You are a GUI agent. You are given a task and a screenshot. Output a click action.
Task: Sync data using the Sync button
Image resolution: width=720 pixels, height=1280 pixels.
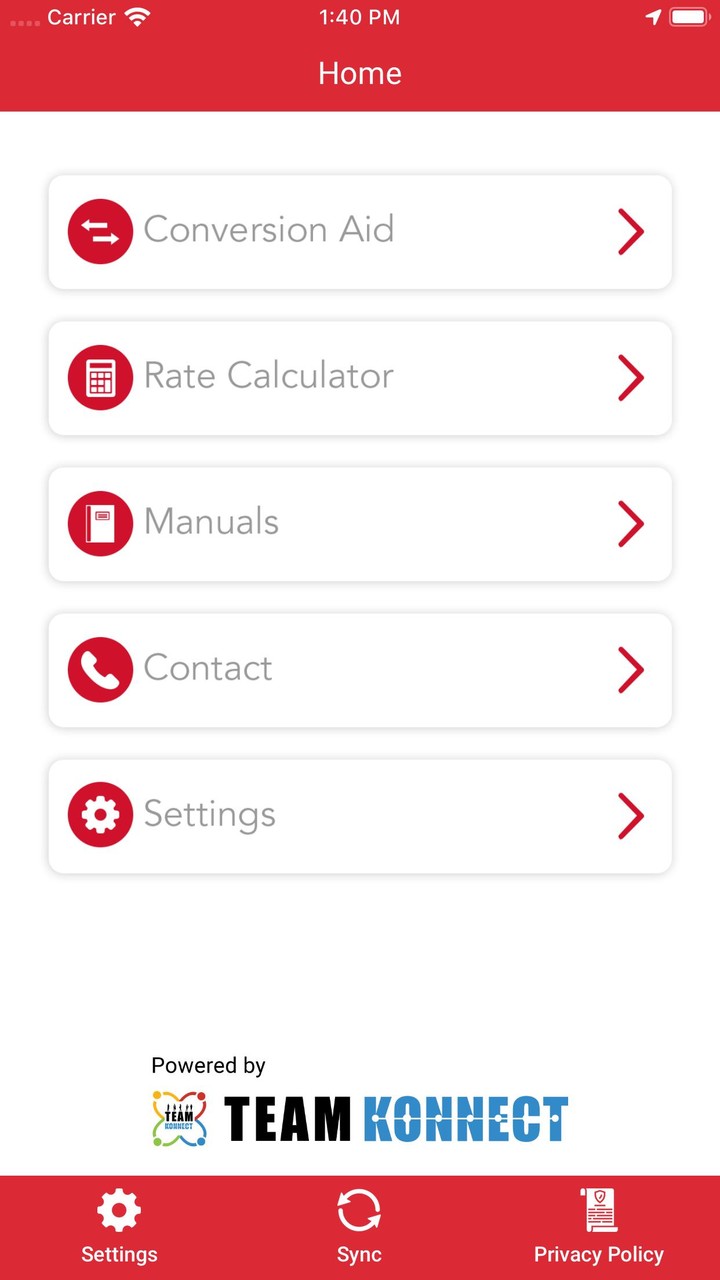pos(359,1228)
